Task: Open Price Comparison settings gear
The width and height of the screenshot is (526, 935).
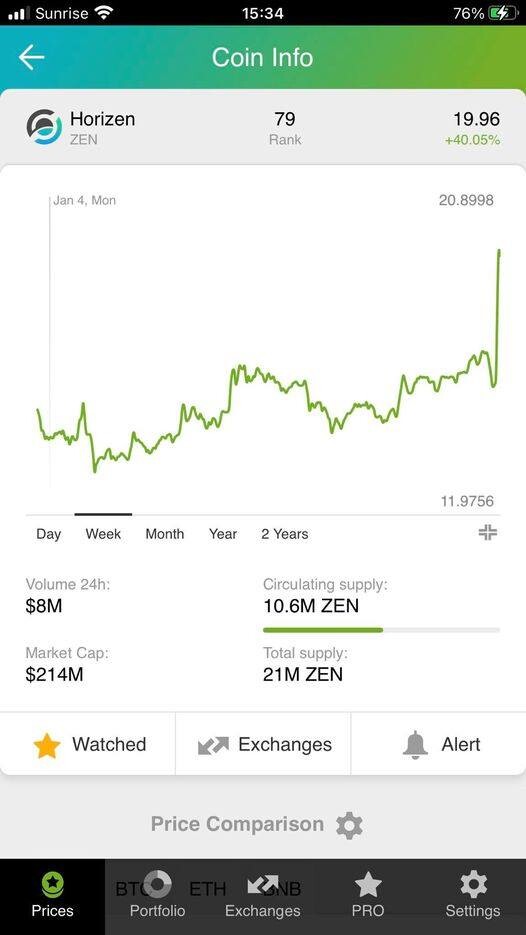Action: point(349,825)
